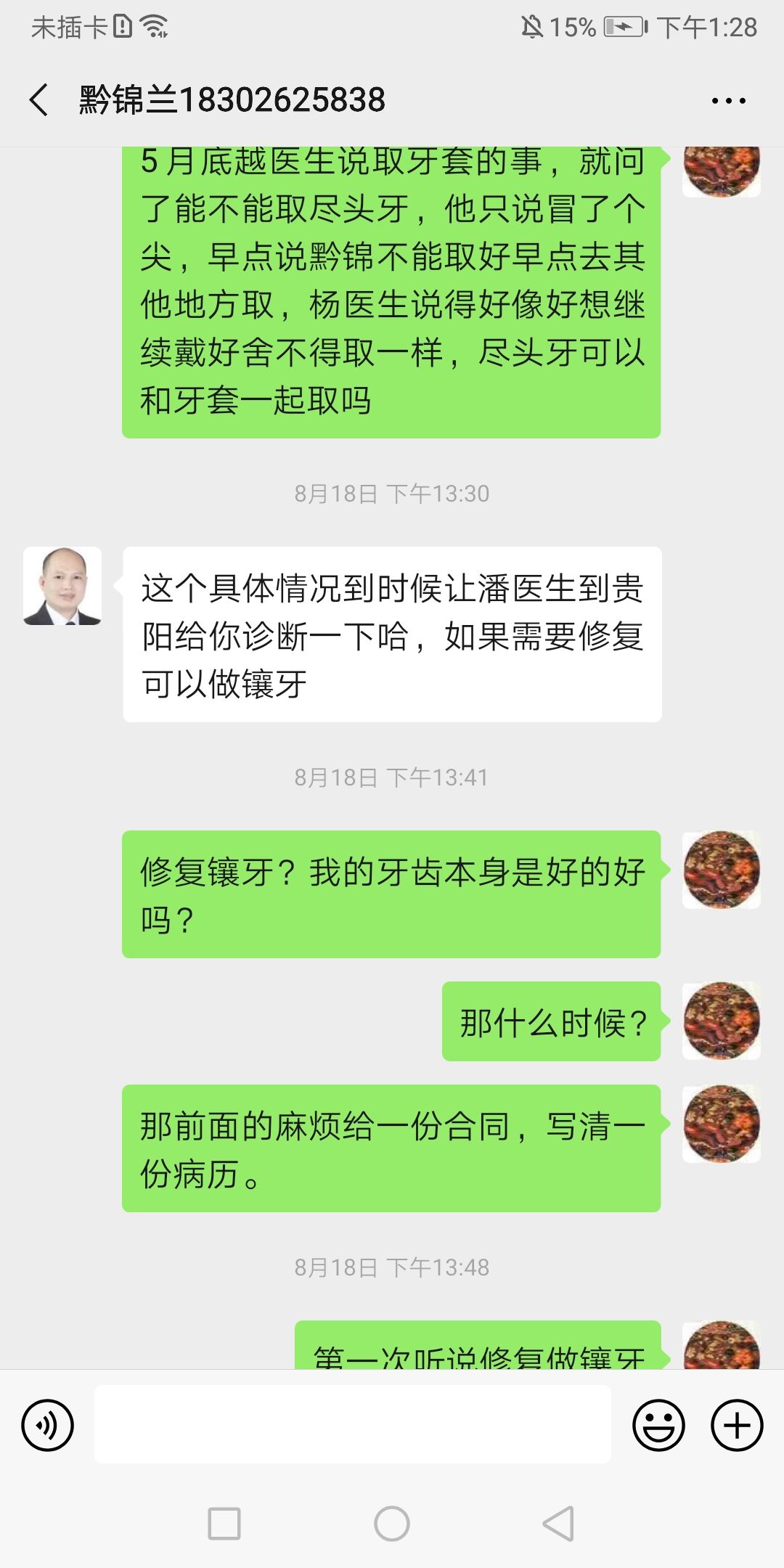784x1568 pixels.
Task: Open my avatar next to 那什么时候？
Action: (x=721, y=1021)
